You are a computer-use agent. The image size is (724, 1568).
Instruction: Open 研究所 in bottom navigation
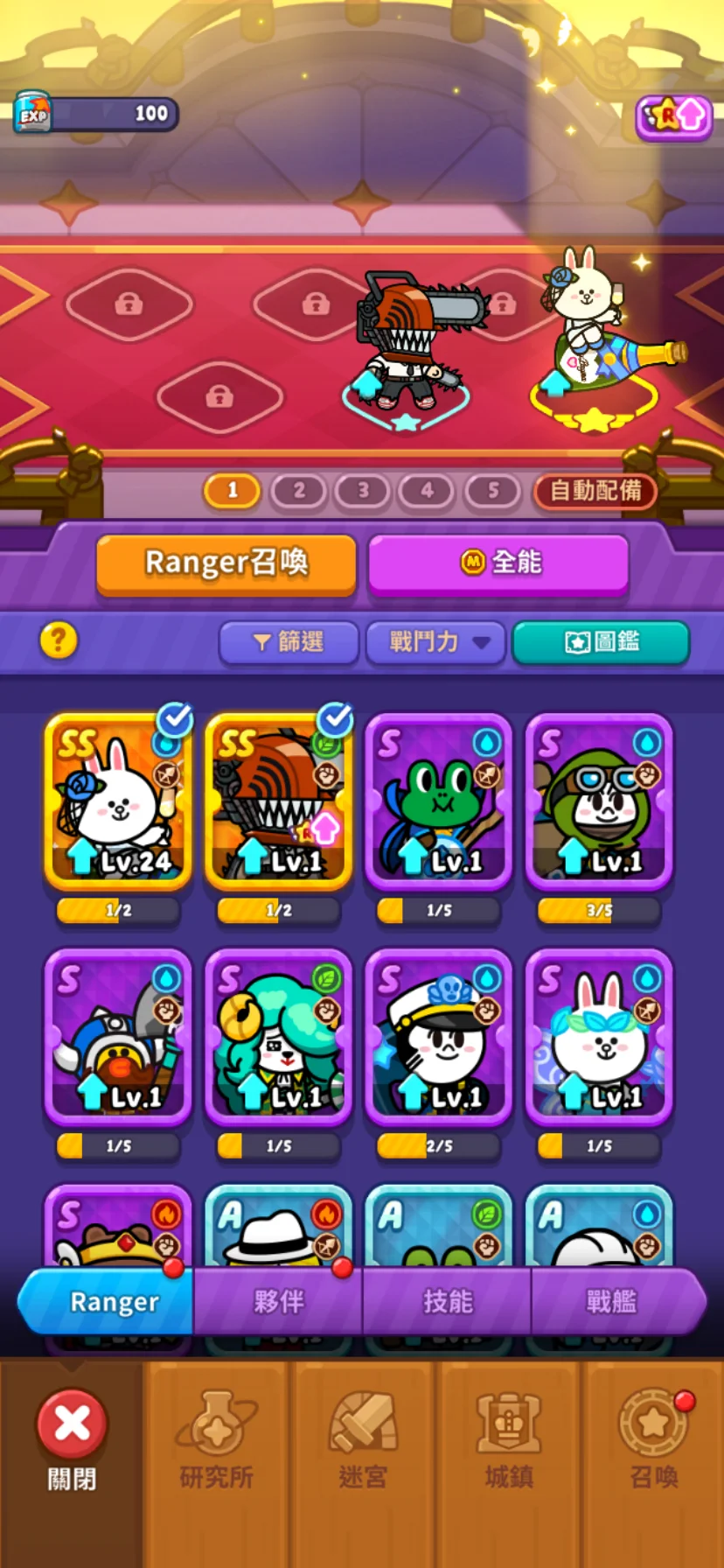pyautogui.click(x=217, y=1440)
